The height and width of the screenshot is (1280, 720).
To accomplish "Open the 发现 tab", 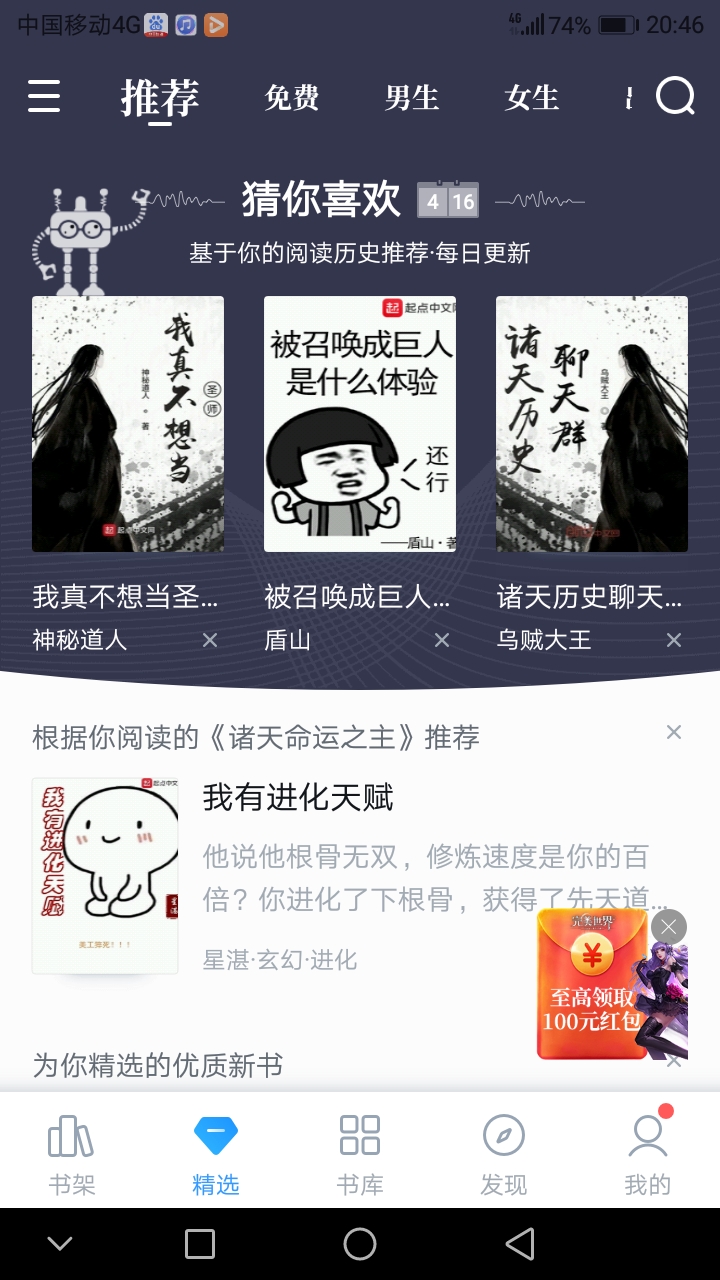I will [x=504, y=1154].
